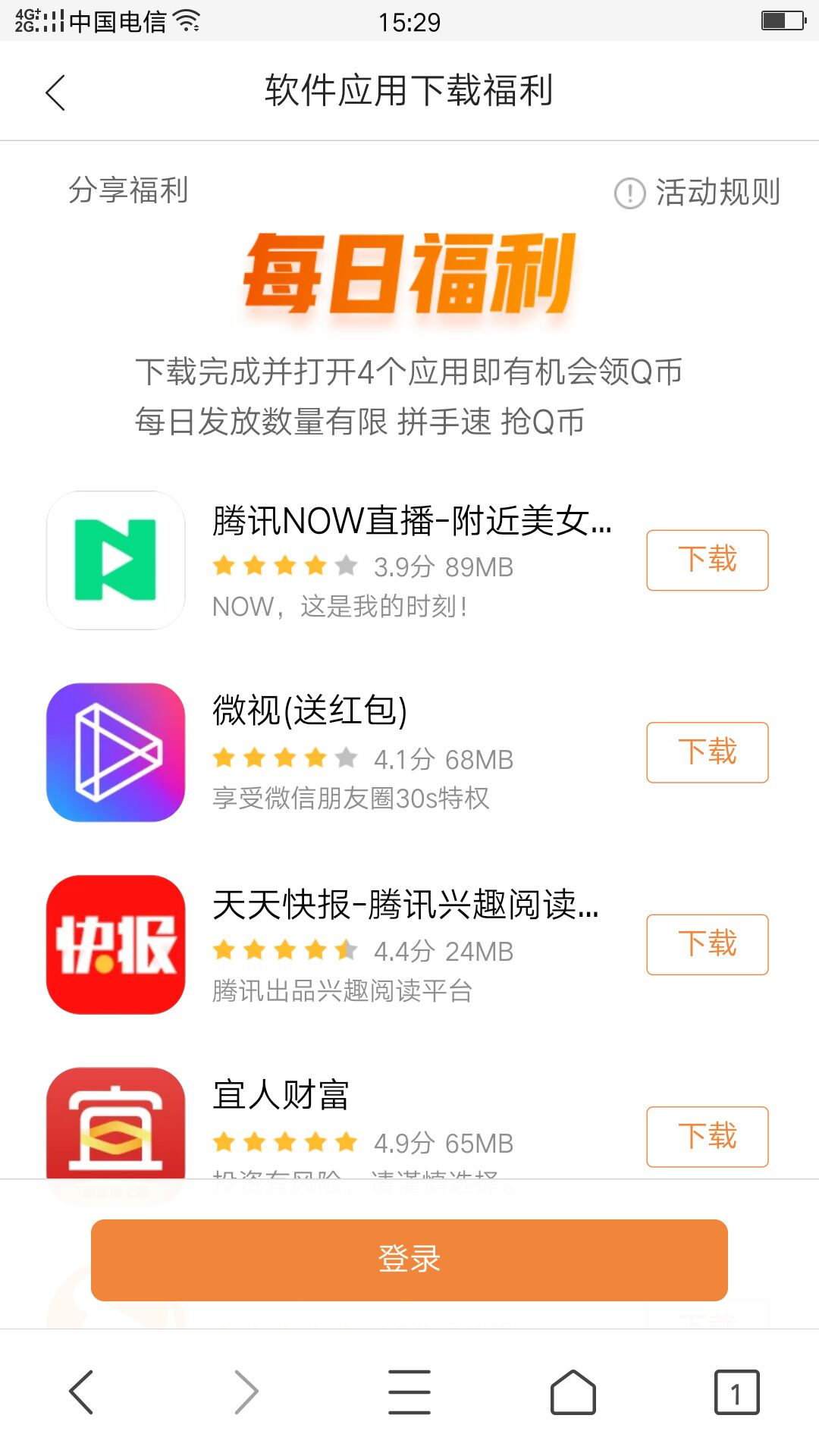Go to the browser home page
This screenshot has width=819, height=1456.
coord(573,1392)
